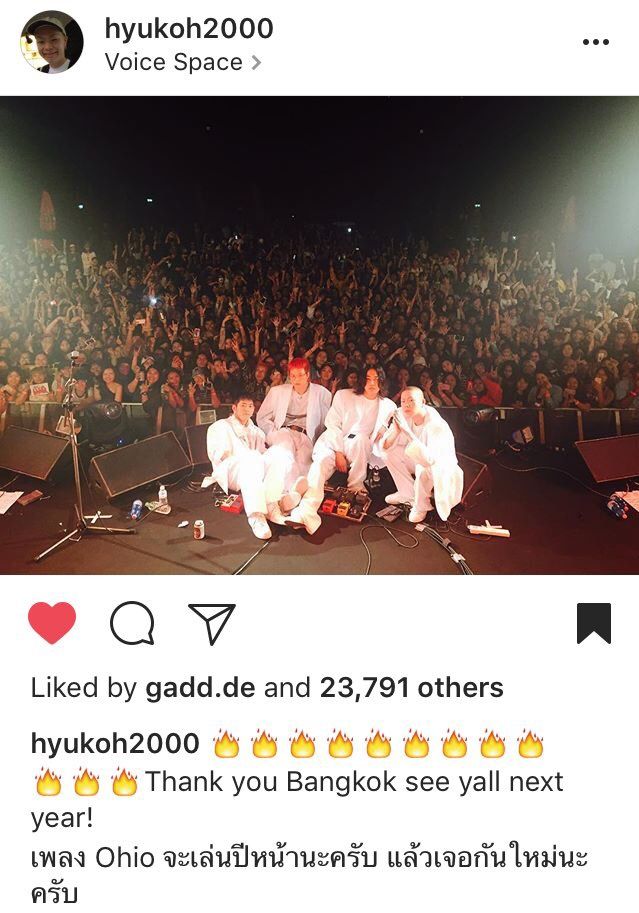
Task: Open hyukoh2000's profile picture
Action: (x=52, y=43)
